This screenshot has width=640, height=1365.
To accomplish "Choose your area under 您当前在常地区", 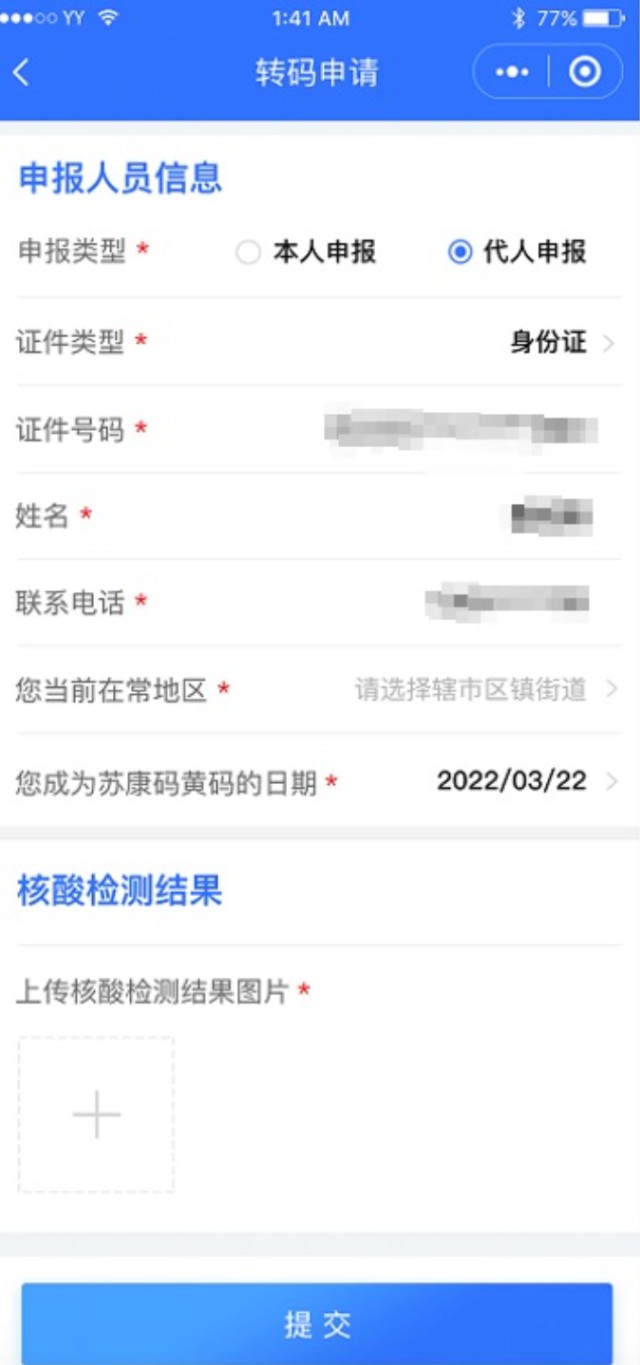I will point(319,690).
